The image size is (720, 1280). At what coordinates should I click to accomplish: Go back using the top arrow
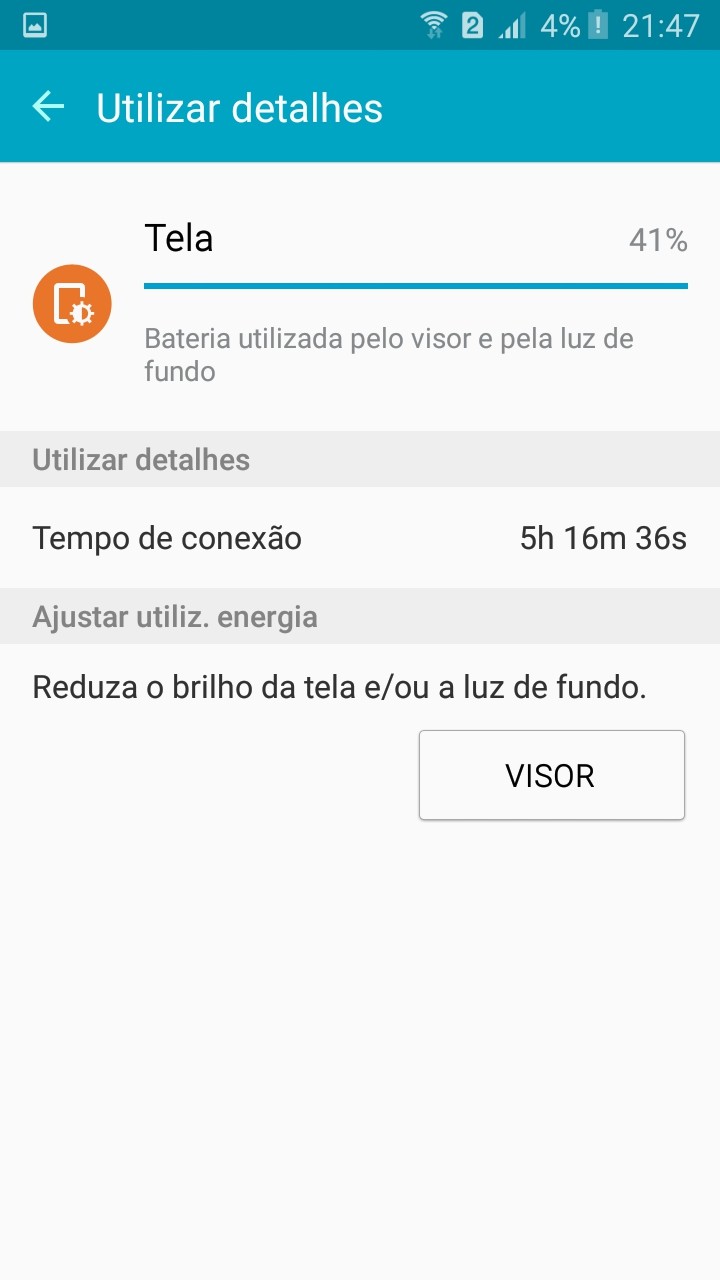coord(48,107)
